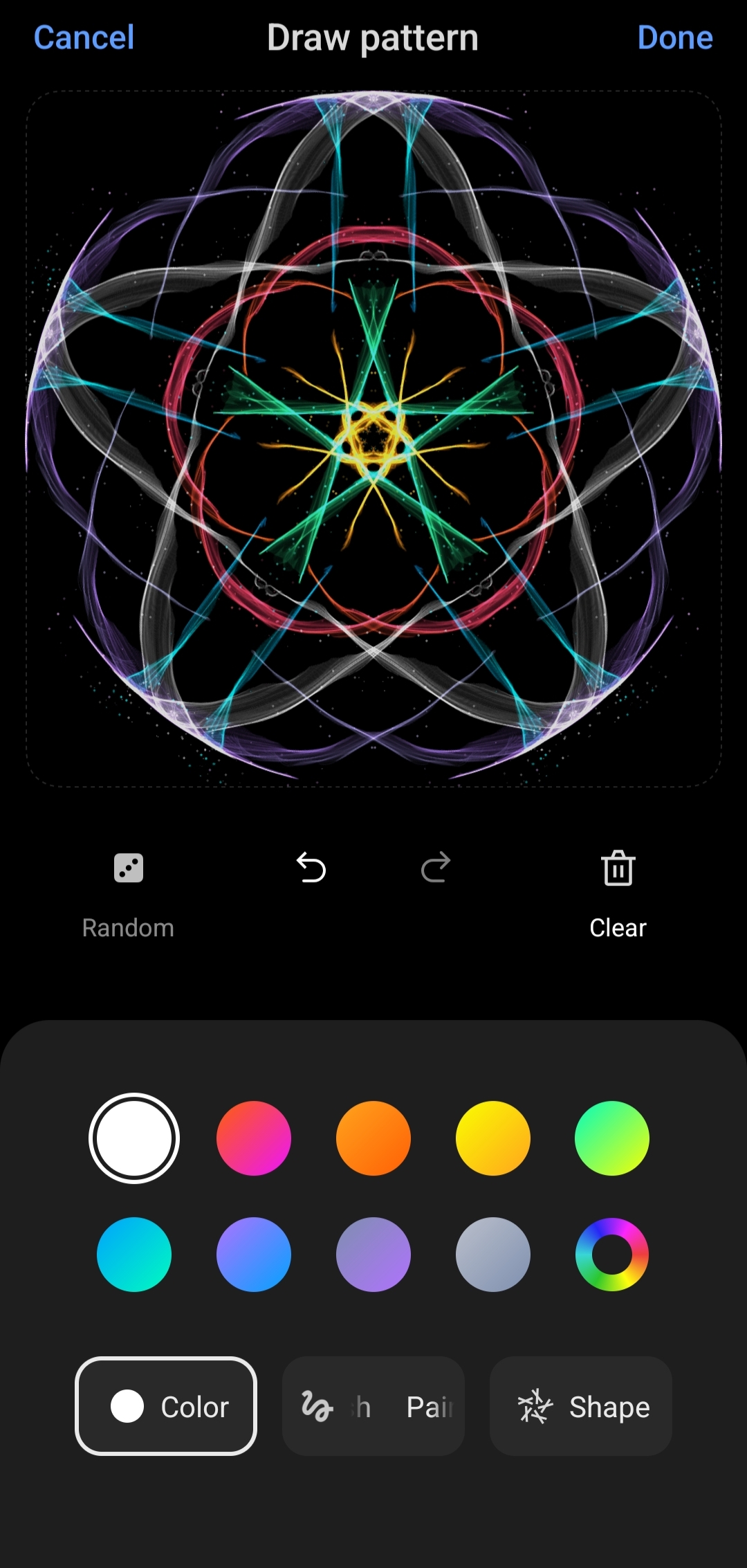Choose the orange color swatch
Screen dimensions: 747x1568
pos(373,1138)
